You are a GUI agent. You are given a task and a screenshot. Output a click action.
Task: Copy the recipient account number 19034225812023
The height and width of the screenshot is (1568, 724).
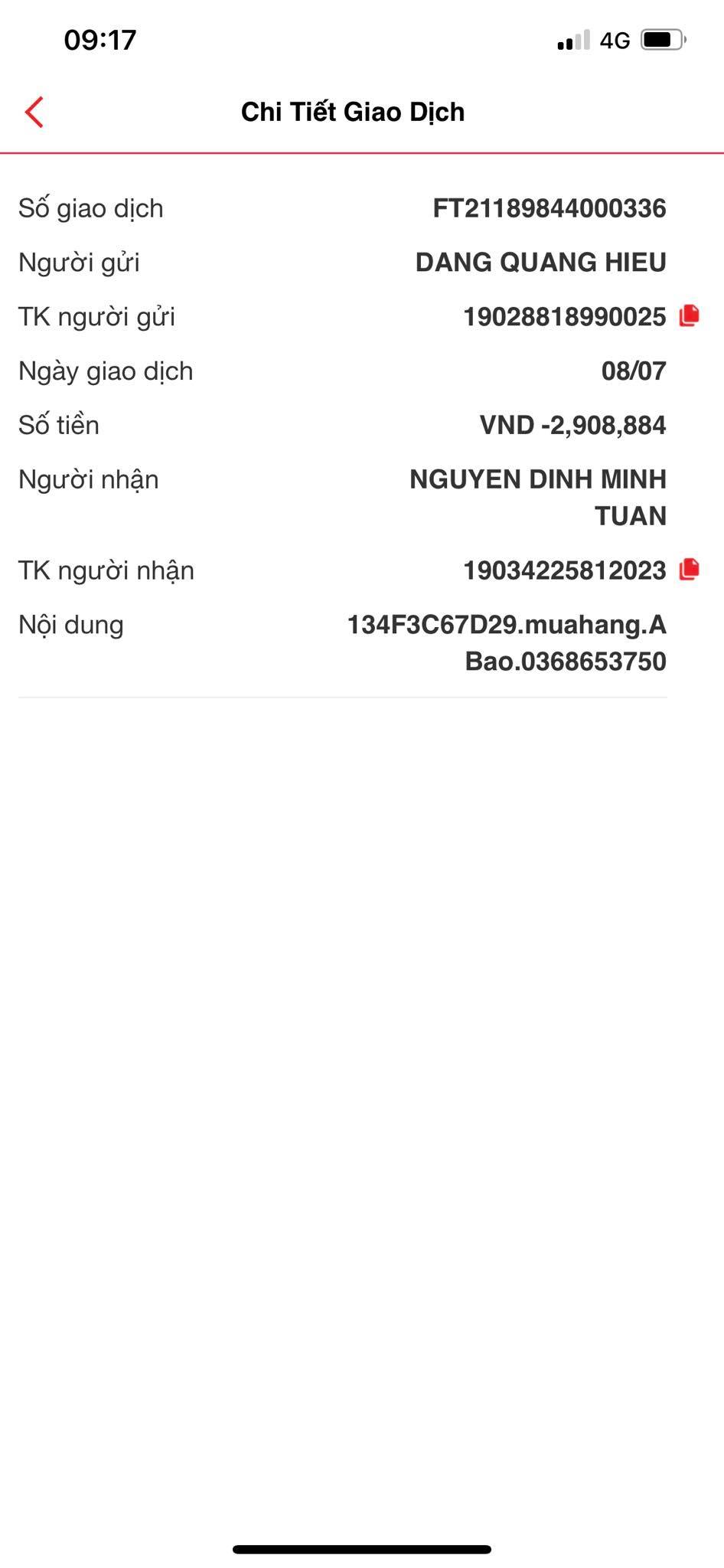click(x=689, y=570)
